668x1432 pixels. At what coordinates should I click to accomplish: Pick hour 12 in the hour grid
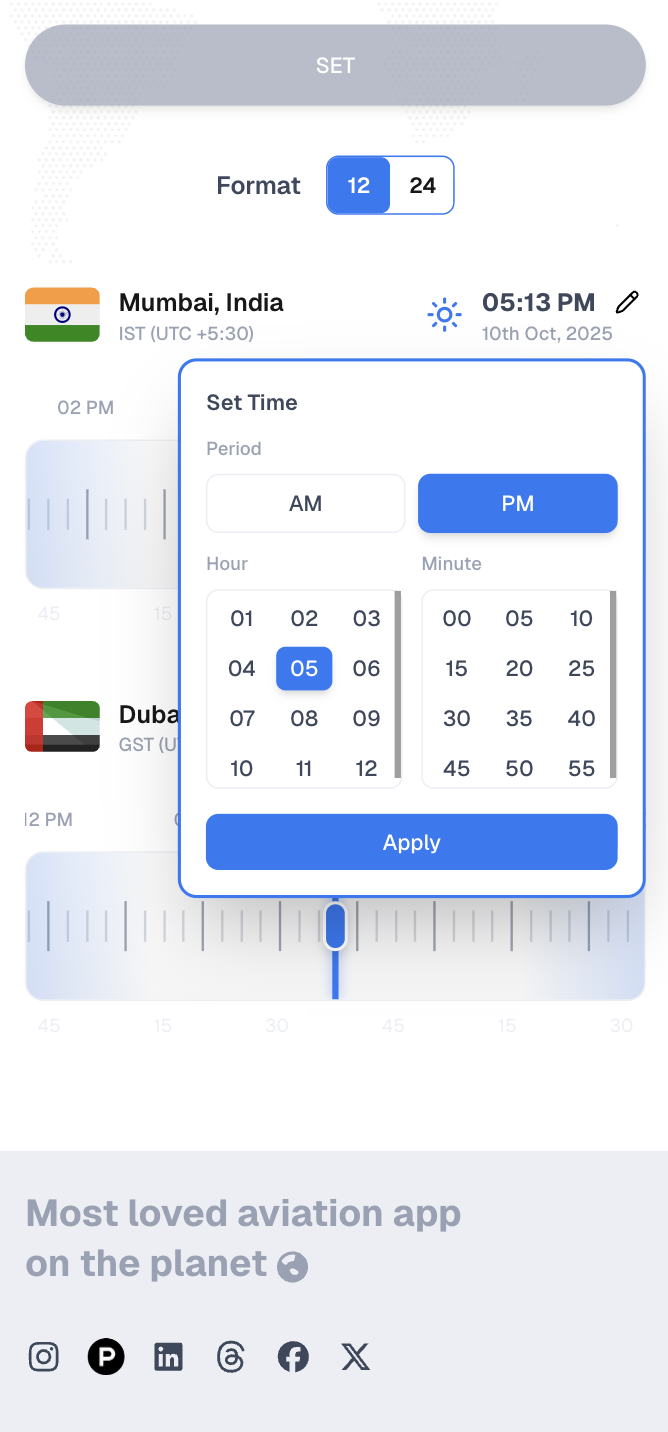[x=366, y=768]
